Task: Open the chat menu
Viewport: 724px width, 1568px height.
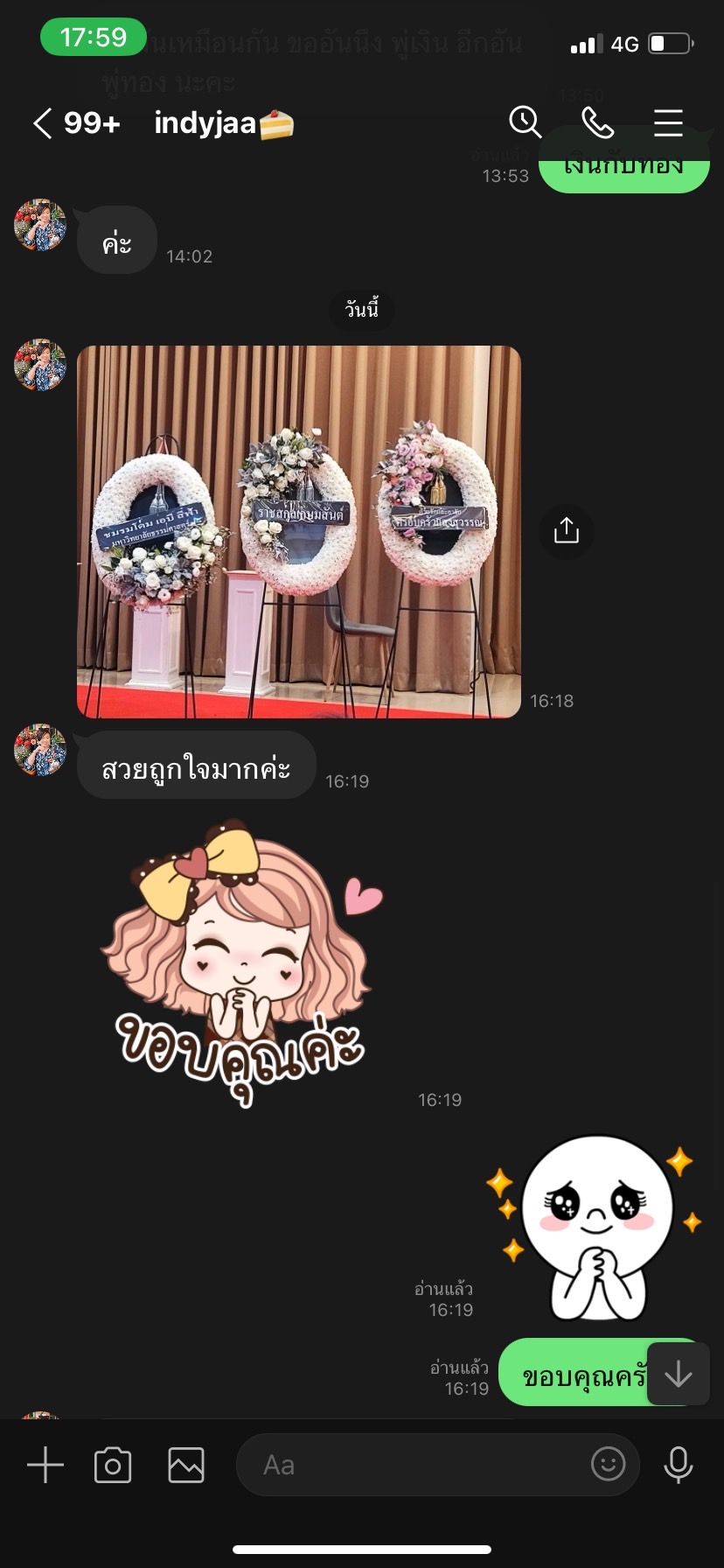Action: click(668, 122)
